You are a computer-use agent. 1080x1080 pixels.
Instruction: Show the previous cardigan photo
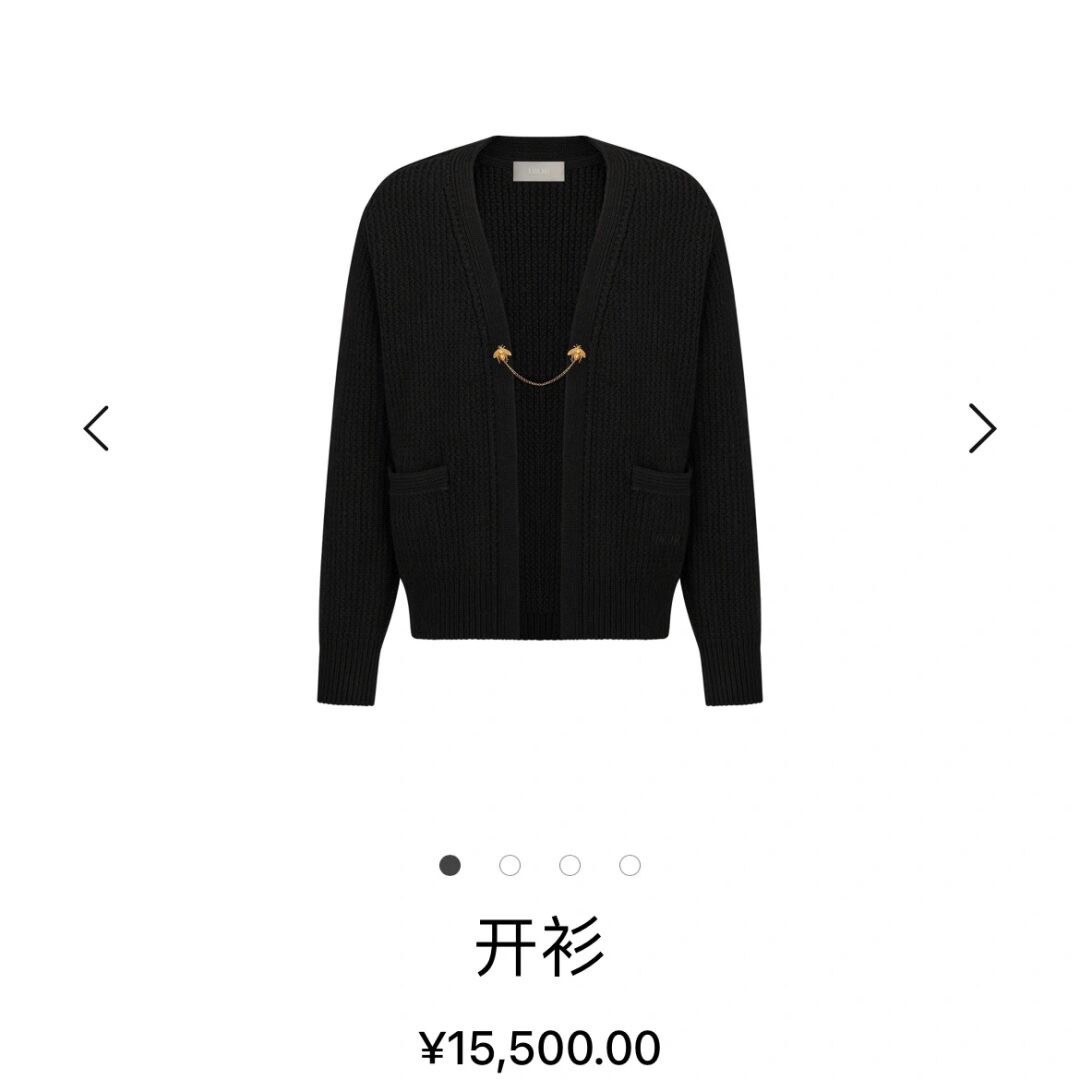96,428
